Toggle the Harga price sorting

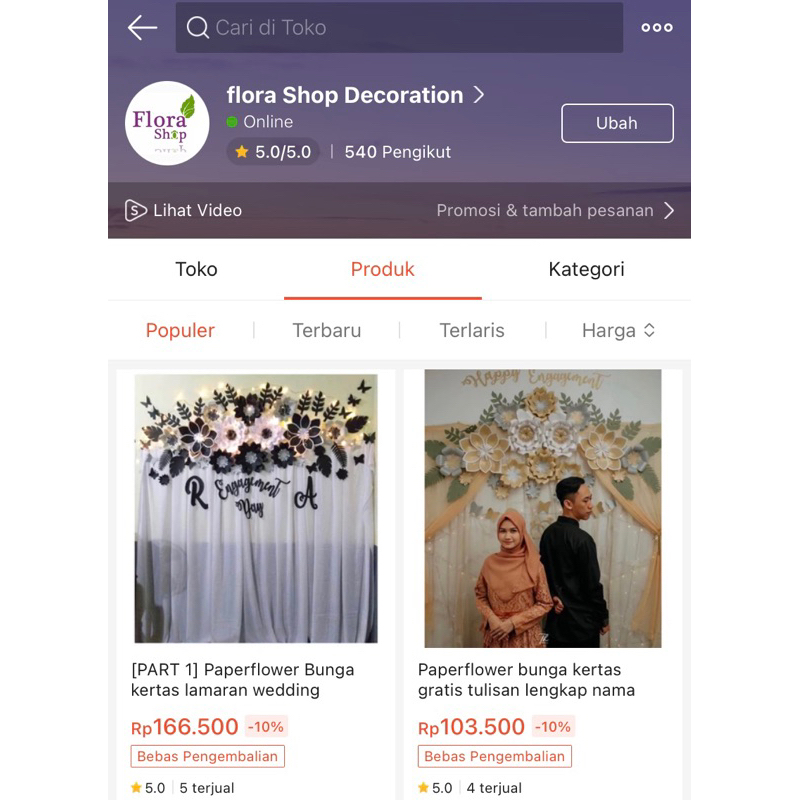[x=618, y=330]
